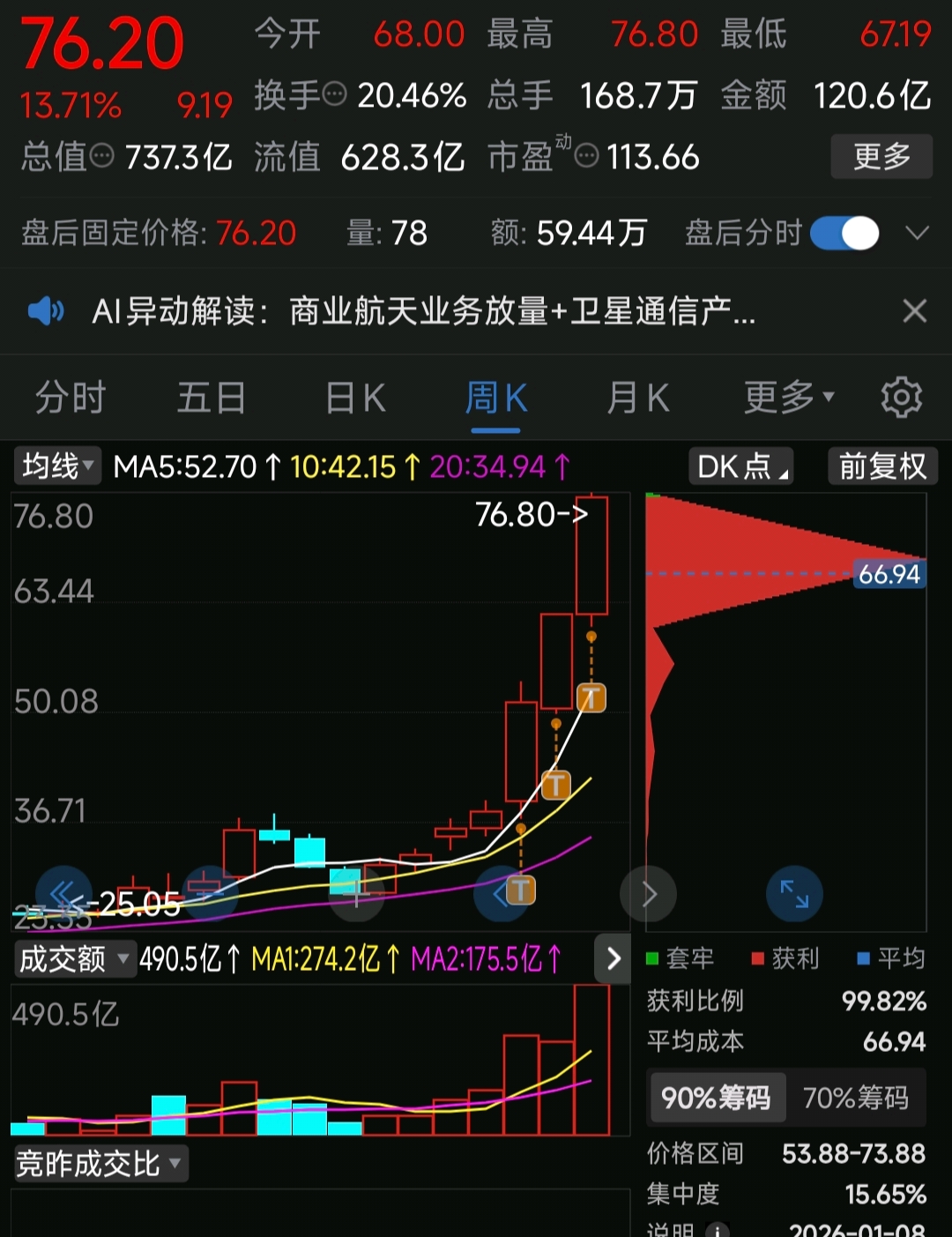The width and height of the screenshot is (952, 1237).
Task: Select the 日K chart tab
Action: coord(355,398)
